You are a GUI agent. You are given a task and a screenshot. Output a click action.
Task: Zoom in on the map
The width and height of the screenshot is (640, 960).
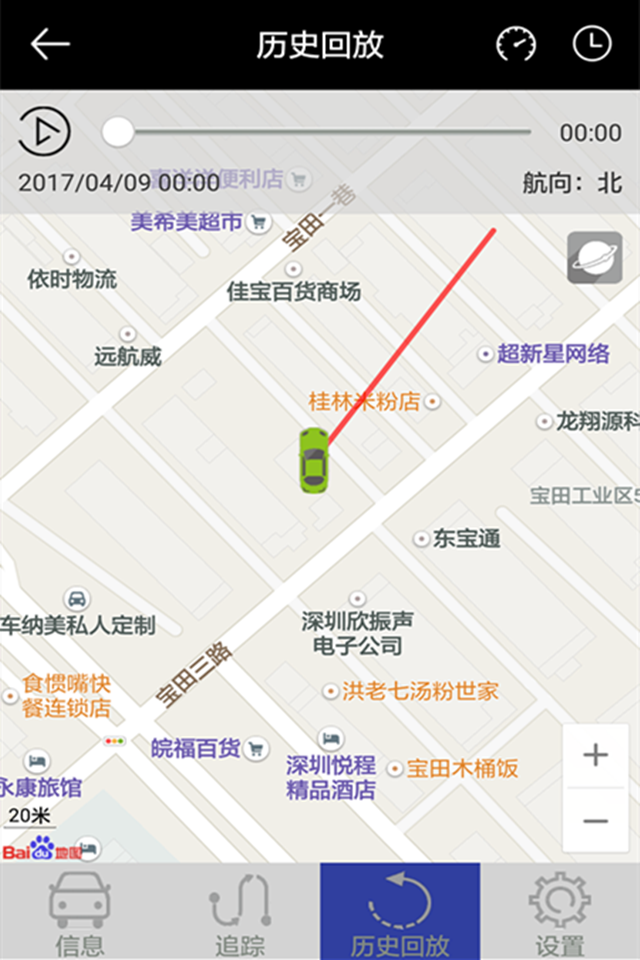coord(596,755)
